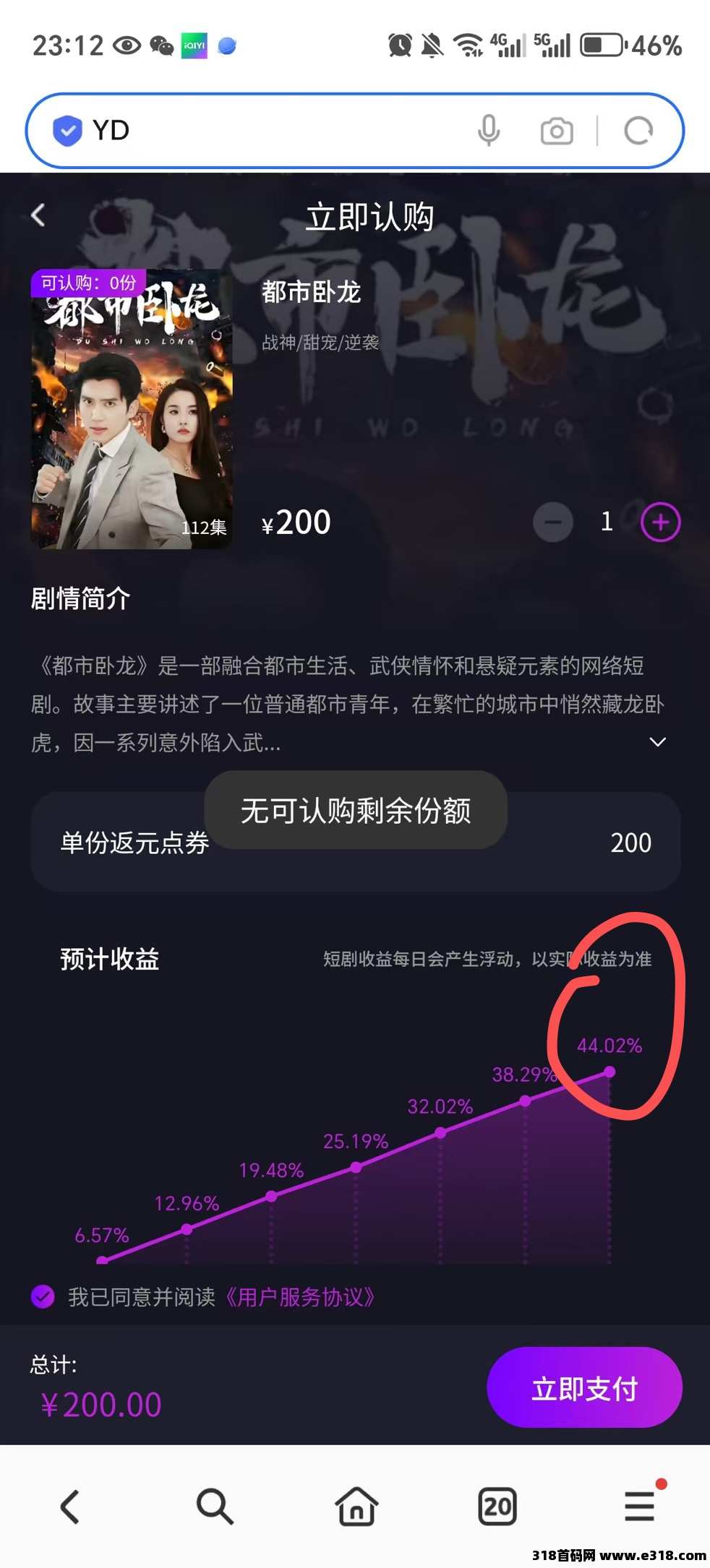Uncheck the 我已同意并阅读 agreement checkbox

click(43, 1297)
